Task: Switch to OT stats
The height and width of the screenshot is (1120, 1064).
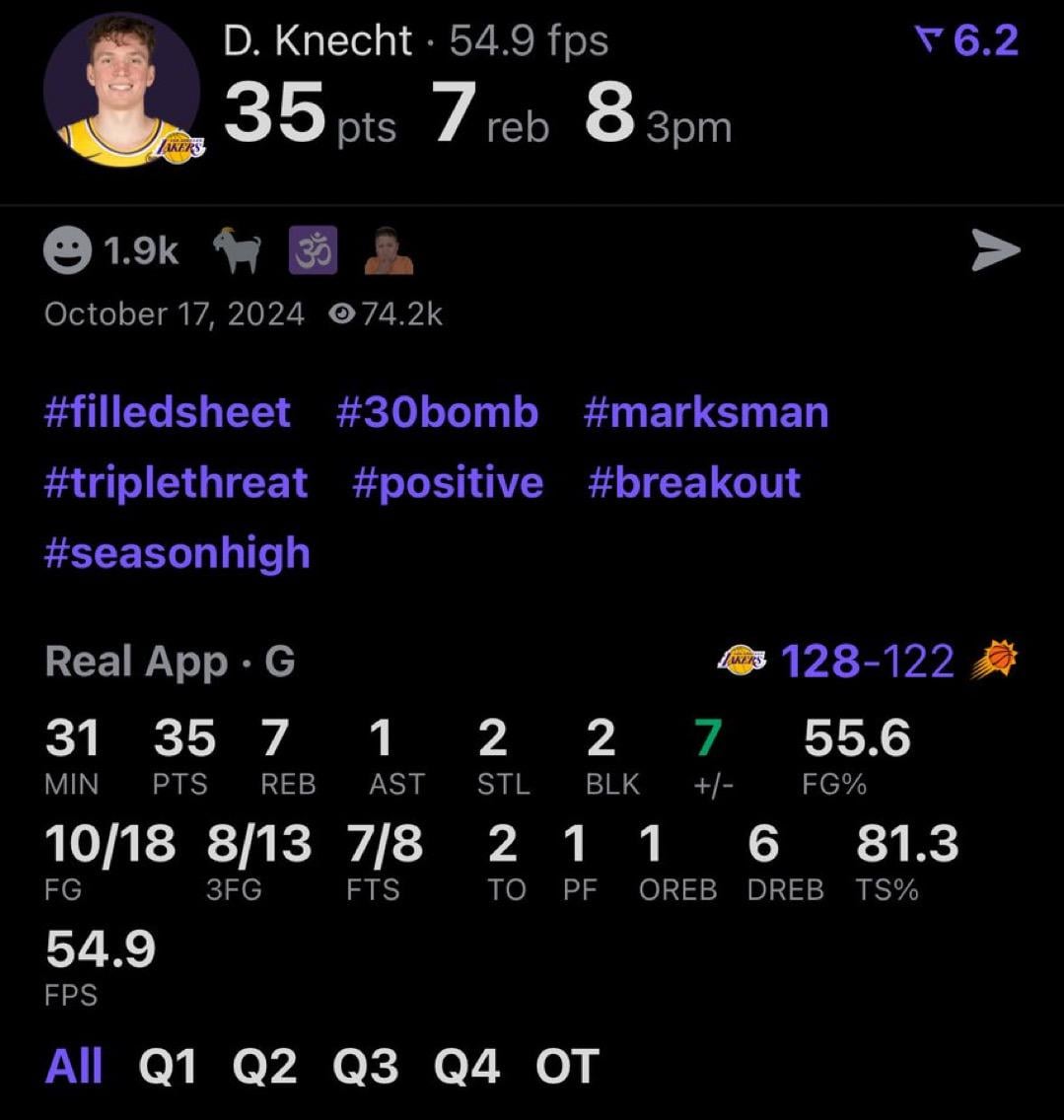Action: pyautogui.click(x=567, y=1067)
